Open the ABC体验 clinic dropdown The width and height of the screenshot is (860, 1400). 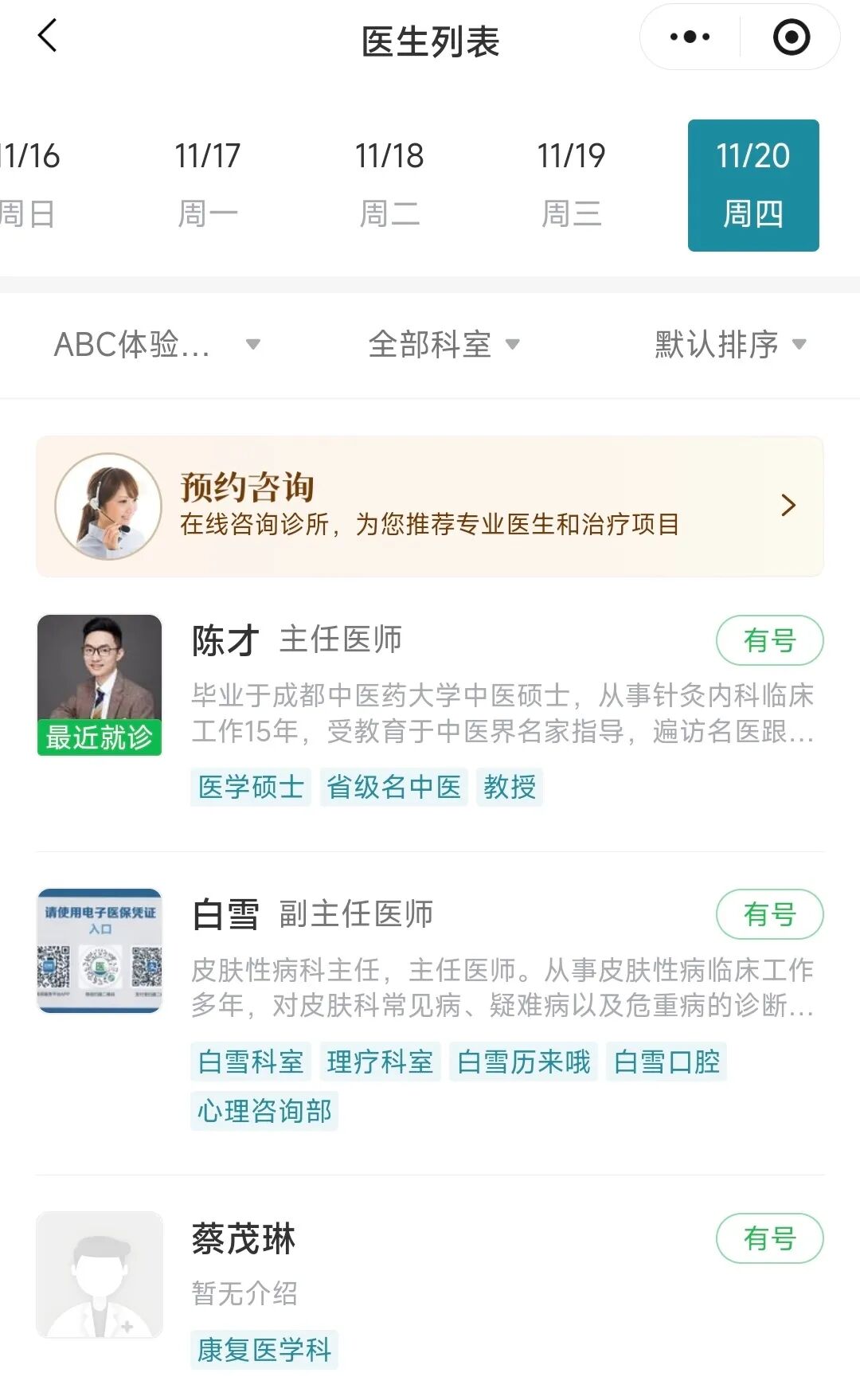156,344
